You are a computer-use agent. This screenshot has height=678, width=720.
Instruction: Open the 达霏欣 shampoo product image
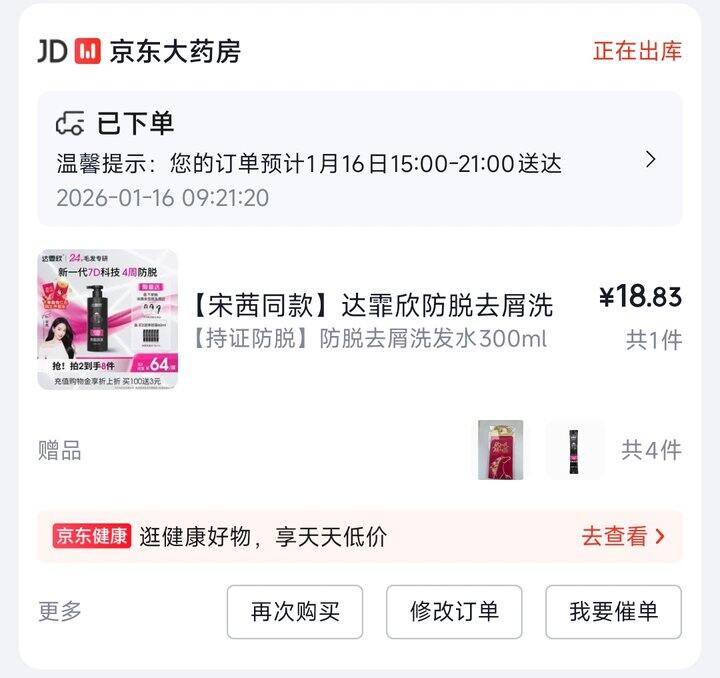click(107, 319)
